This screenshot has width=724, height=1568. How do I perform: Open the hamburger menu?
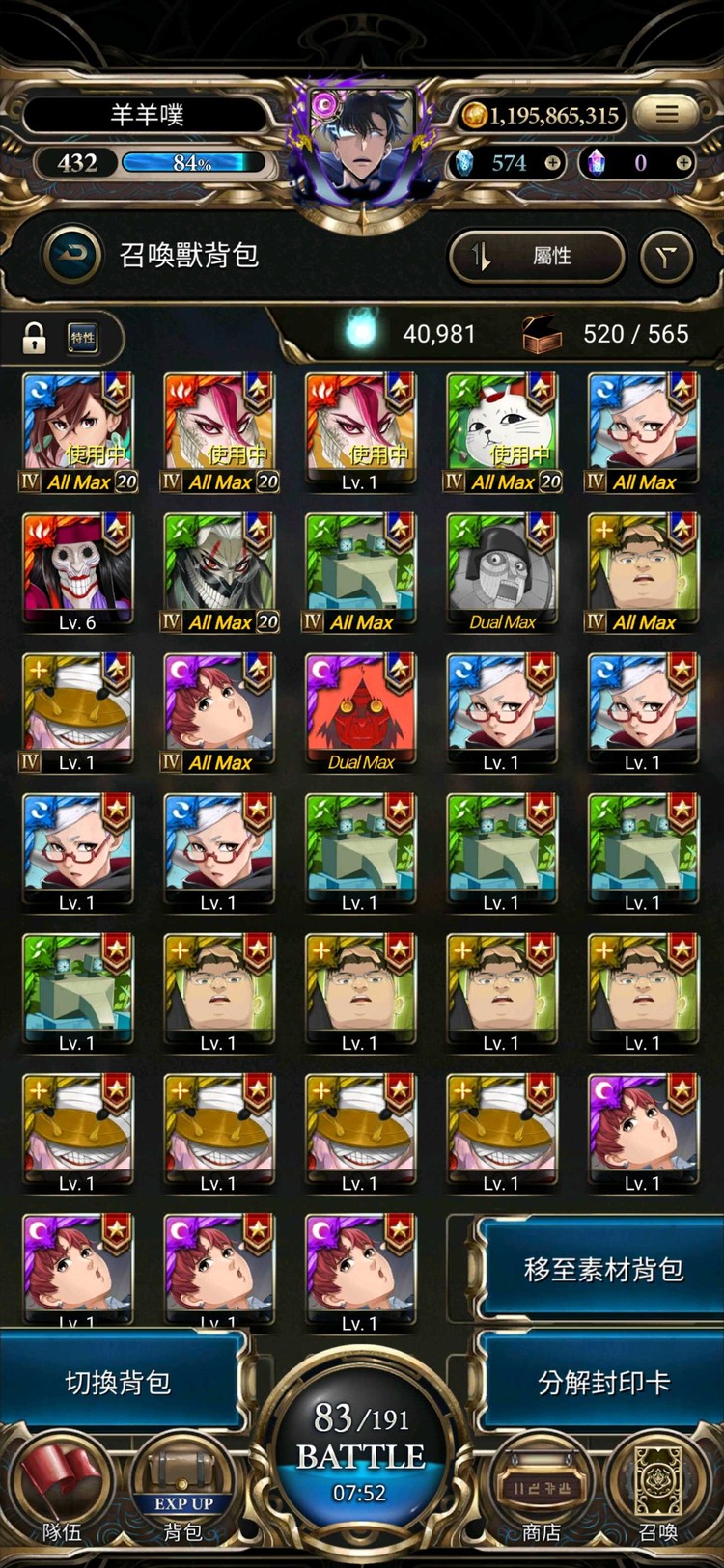[x=666, y=114]
